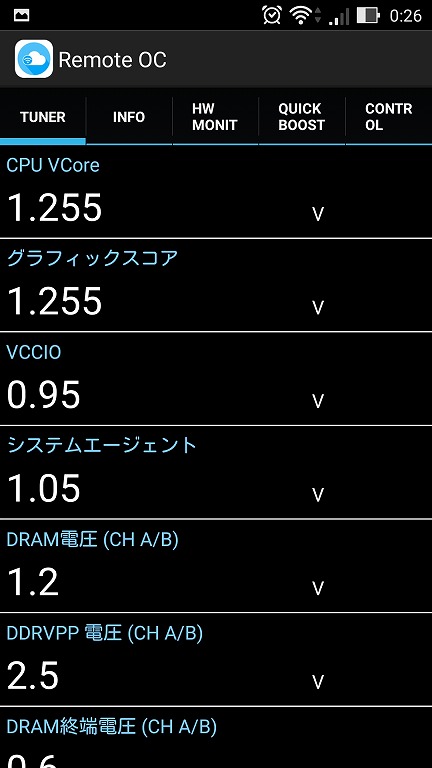Tap the DDRVPP 電圧 (CH A/B) row
Viewport: 432px width, 768px height.
tap(216, 660)
